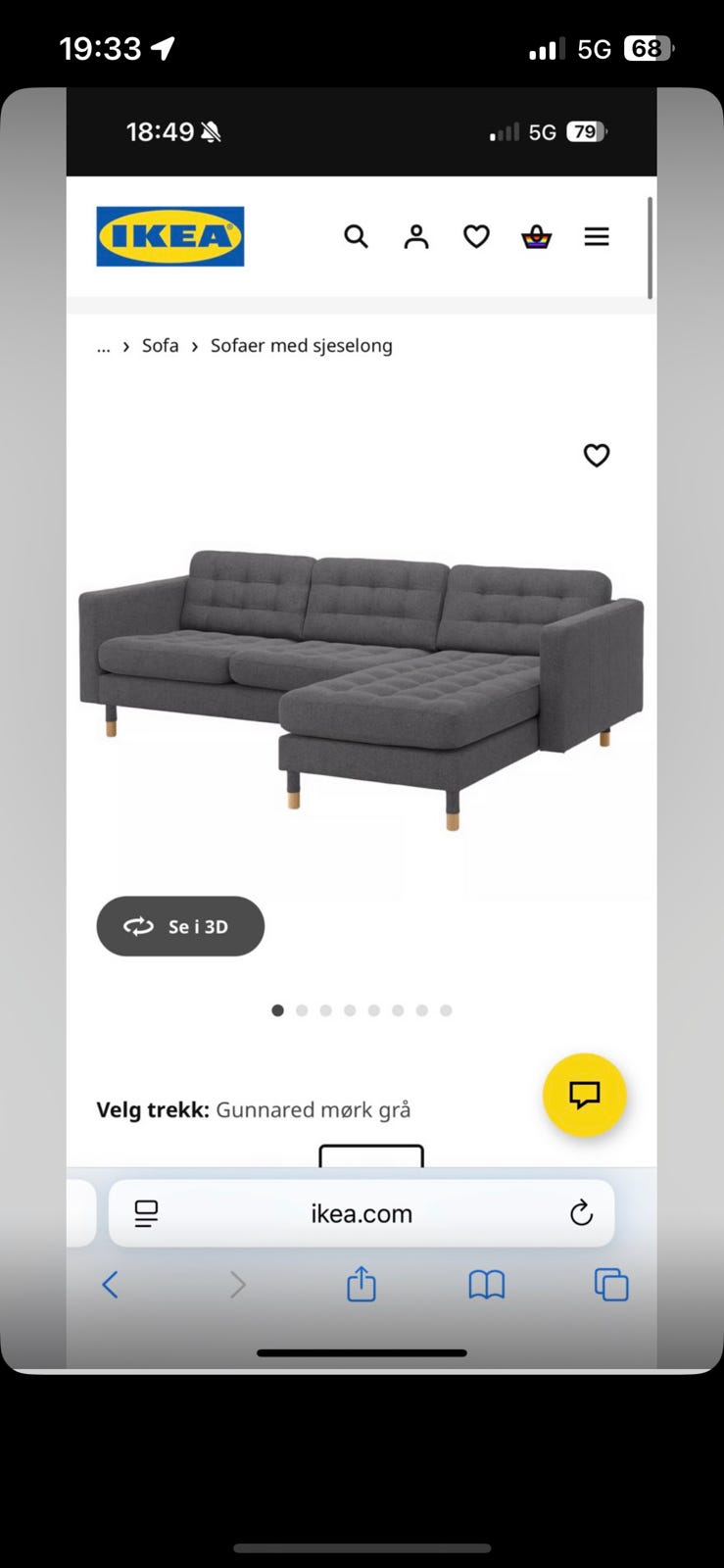
Task: Open the account profile icon
Action: 416,236
